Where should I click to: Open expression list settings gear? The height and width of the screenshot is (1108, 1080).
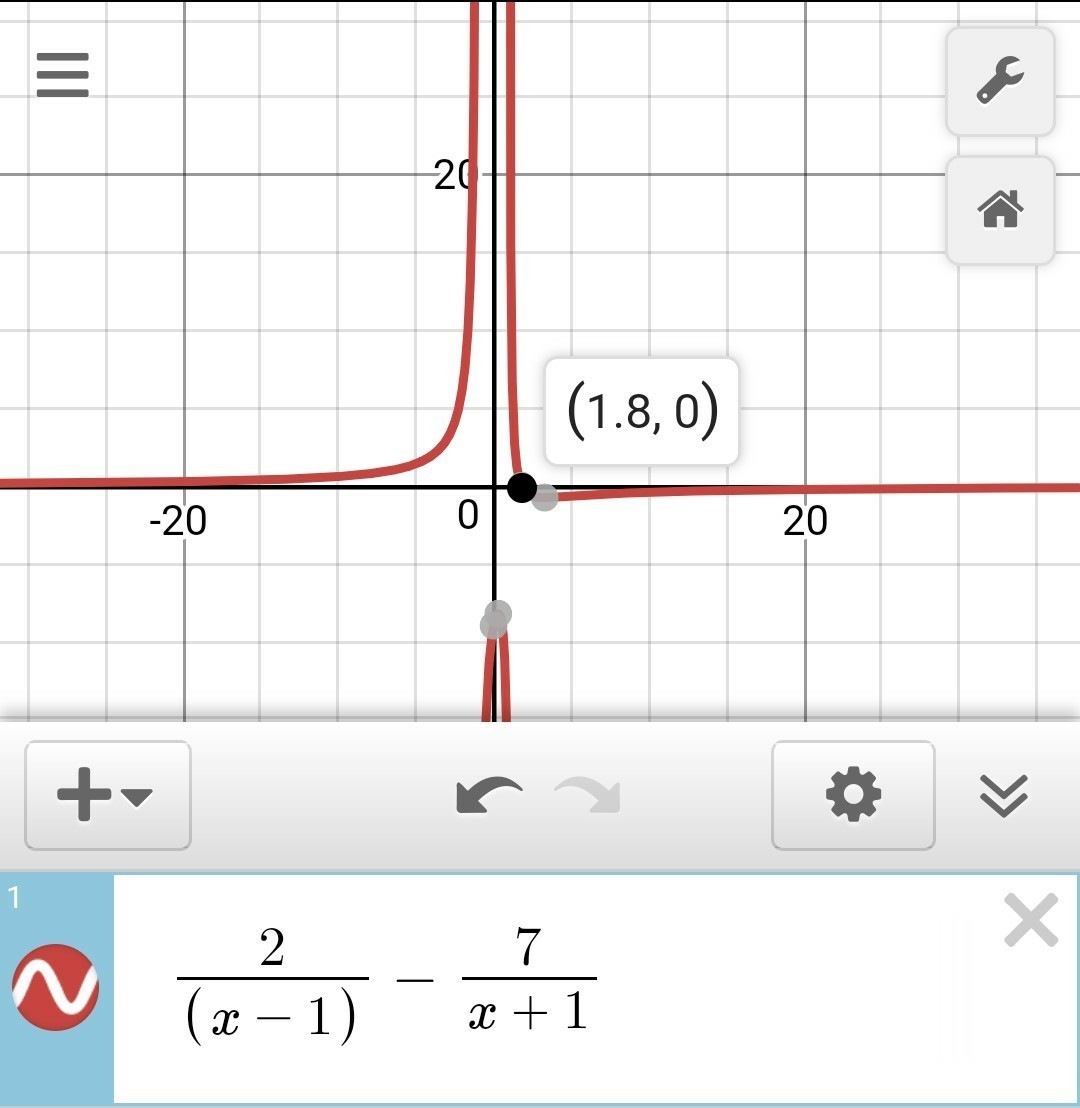(853, 795)
